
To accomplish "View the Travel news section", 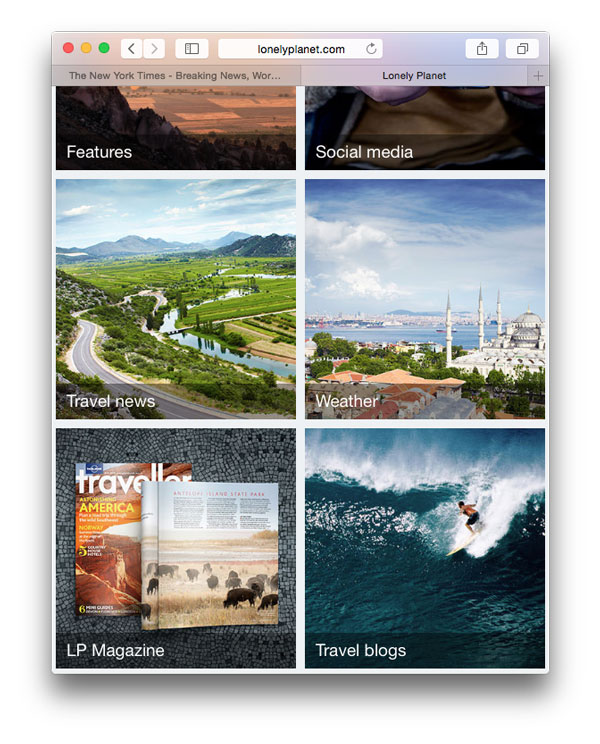I will click(176, 299).
